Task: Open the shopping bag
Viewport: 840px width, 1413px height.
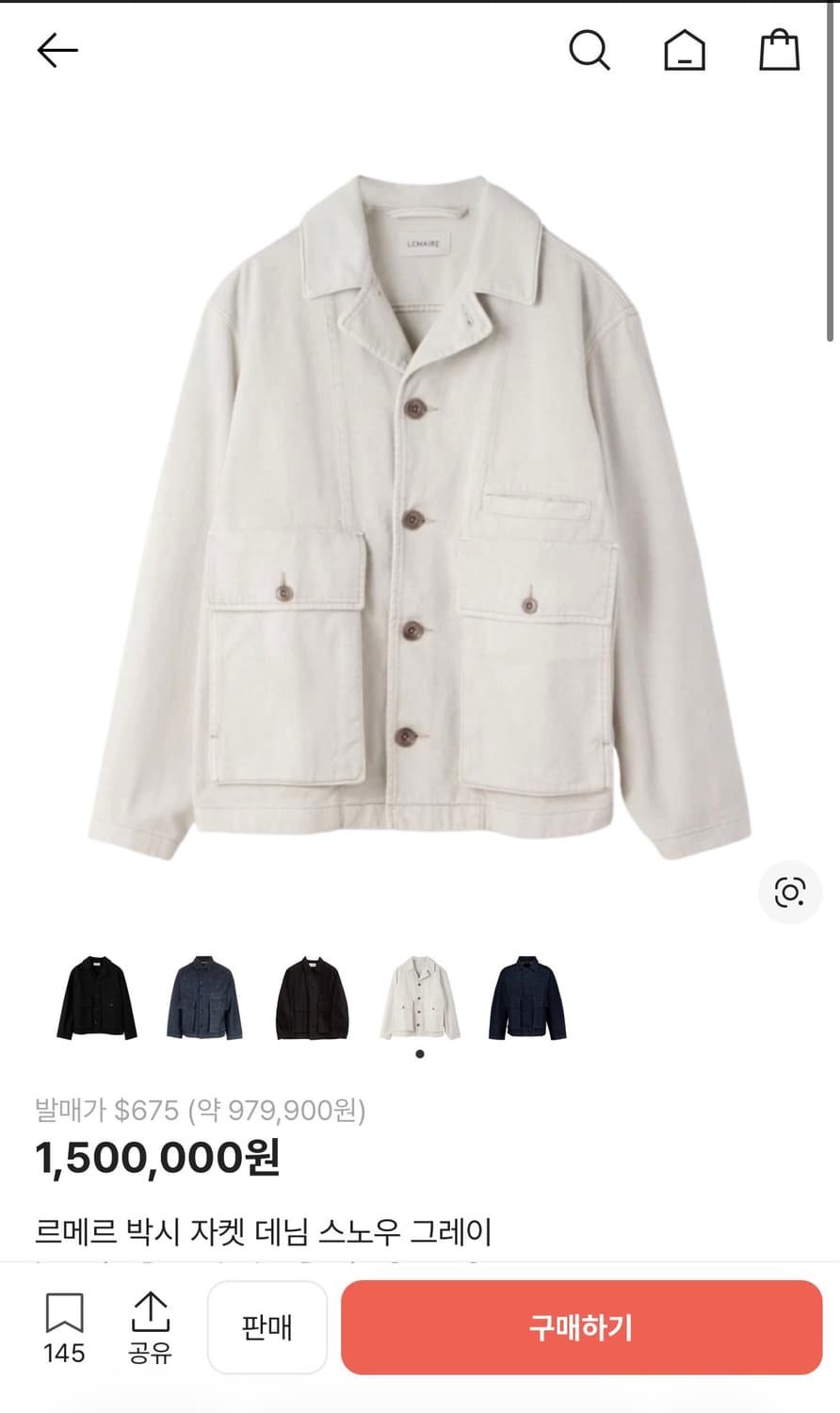Action: tap(778, 50)
